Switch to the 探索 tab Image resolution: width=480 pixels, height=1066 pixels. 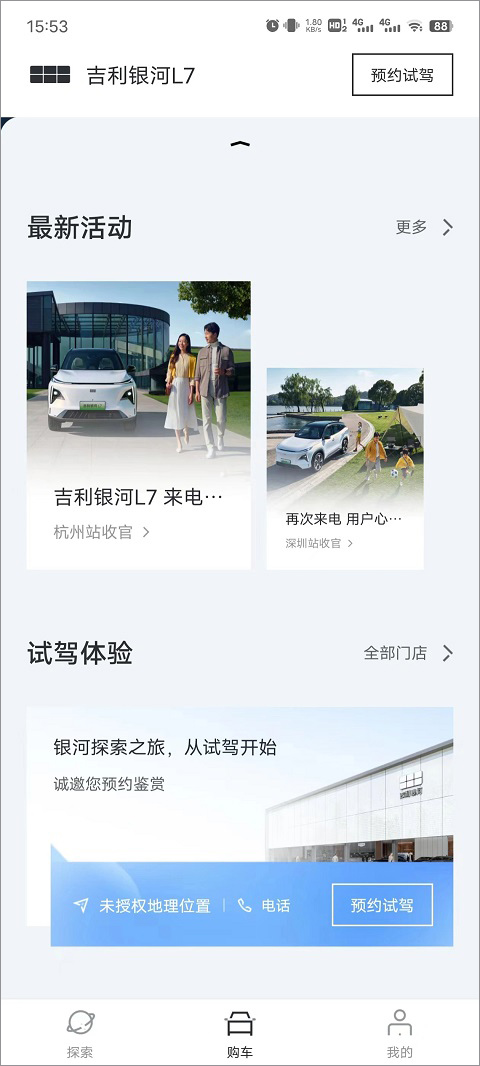[80, 1035]
